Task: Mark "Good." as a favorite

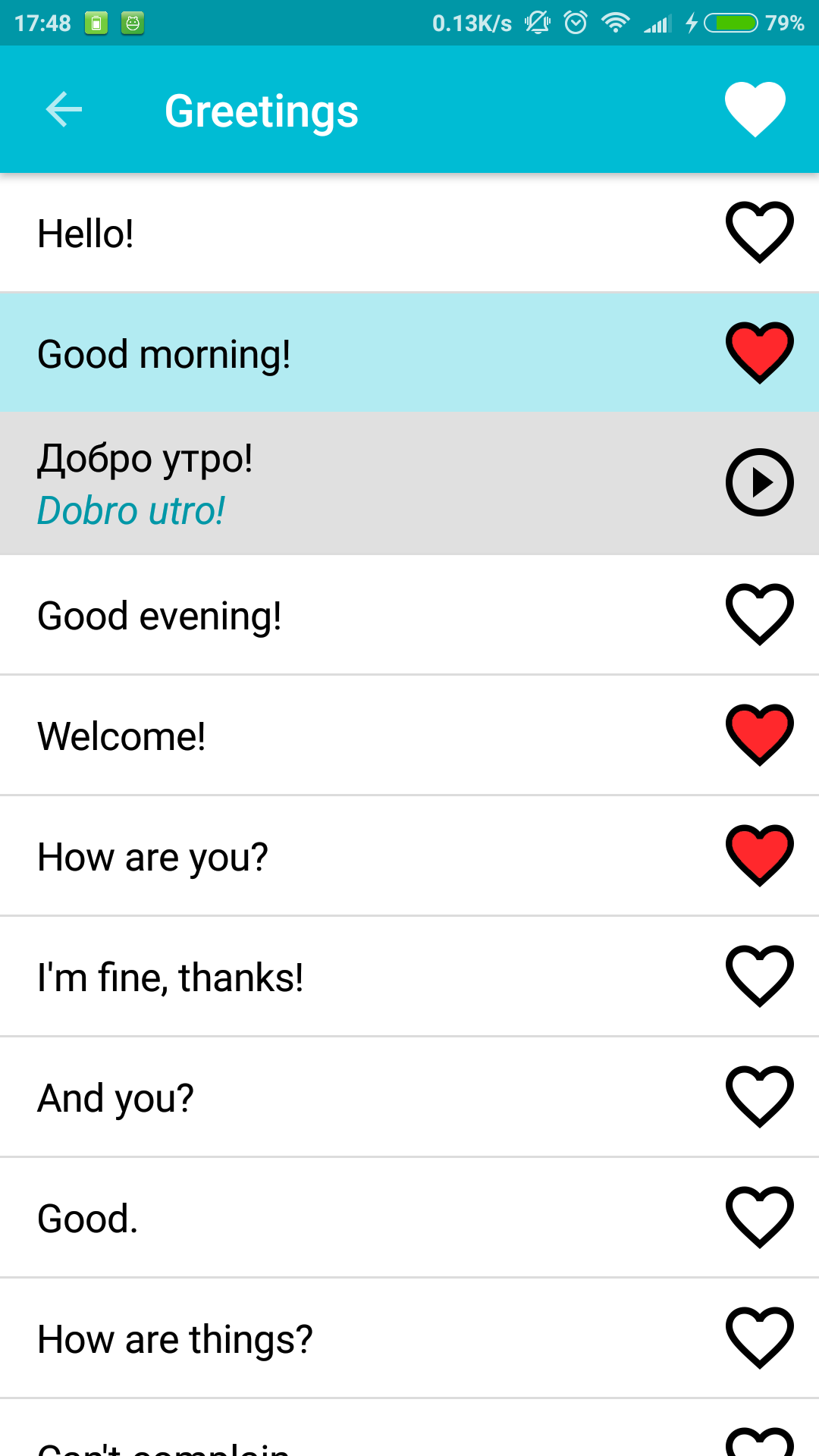Action: point(759,1217)
